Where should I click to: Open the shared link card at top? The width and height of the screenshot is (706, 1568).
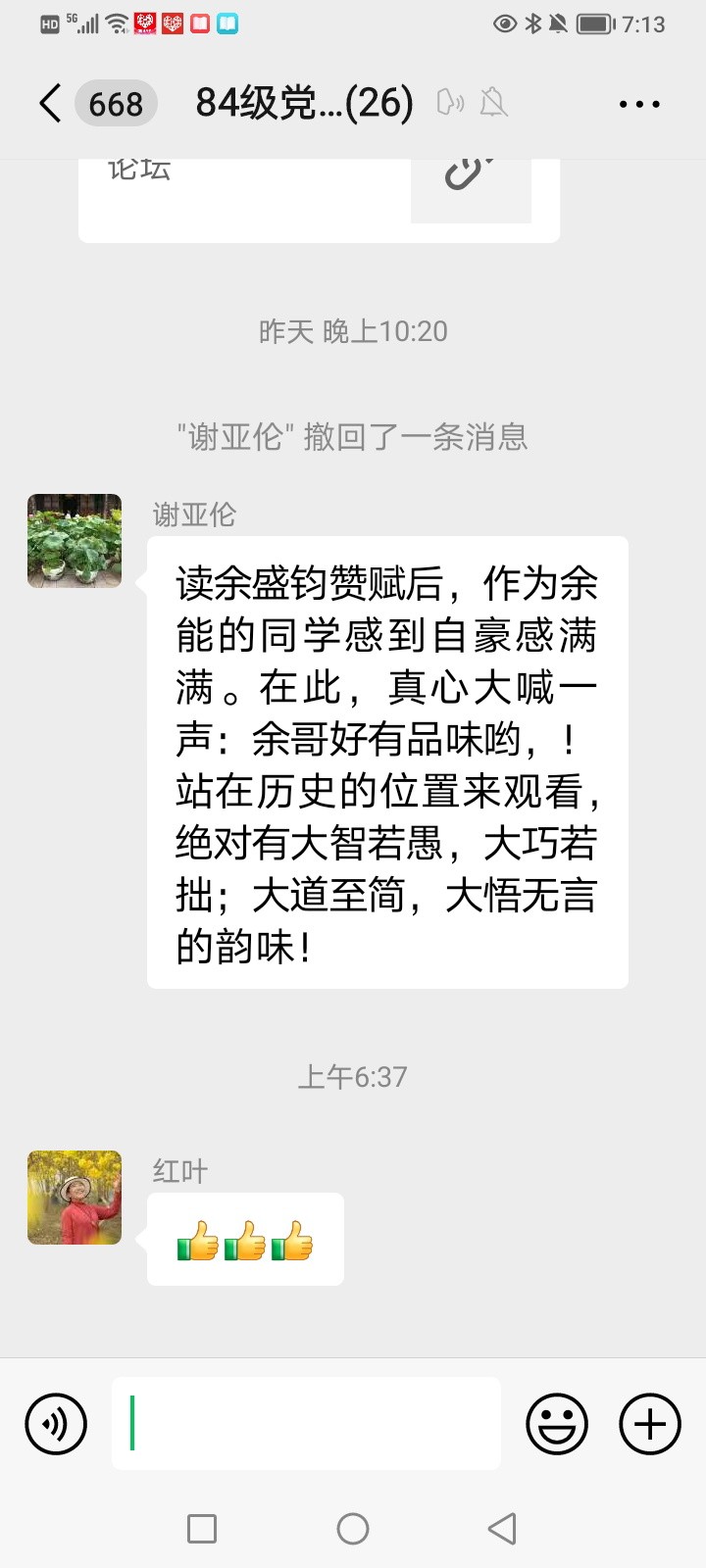click(x=319, y=196)
